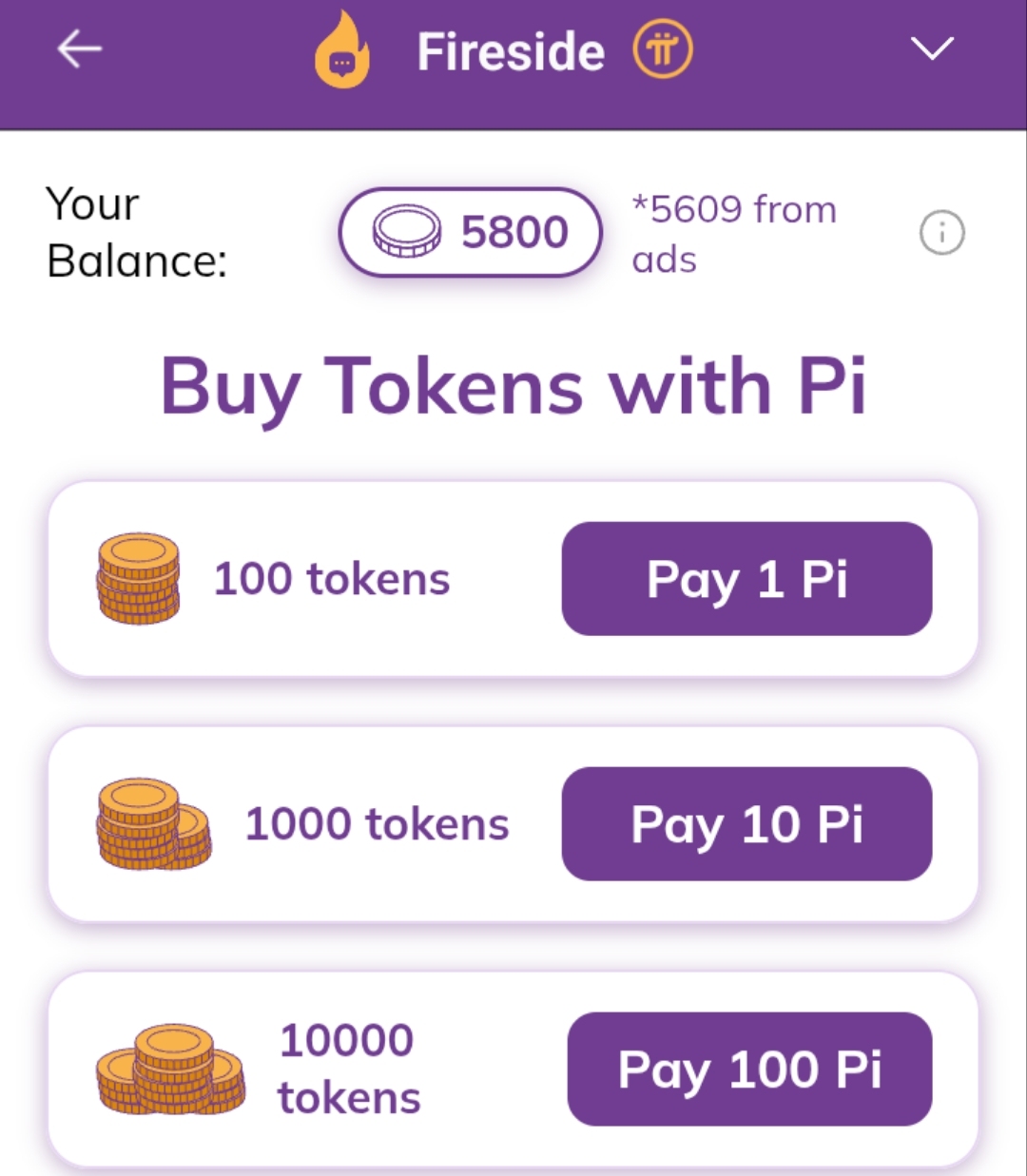Select the Pay 10 Pi button
The image size is (1027, 1176).
(746, 824)
